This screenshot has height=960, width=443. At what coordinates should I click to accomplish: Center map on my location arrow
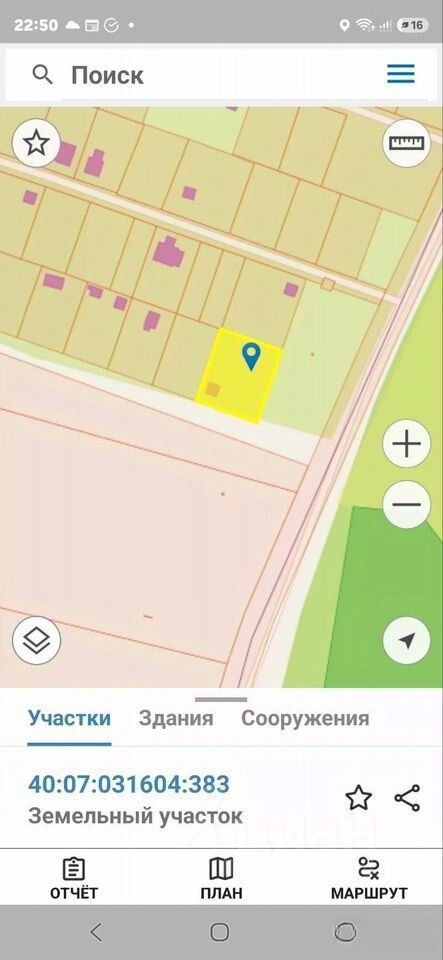point(407,641)
